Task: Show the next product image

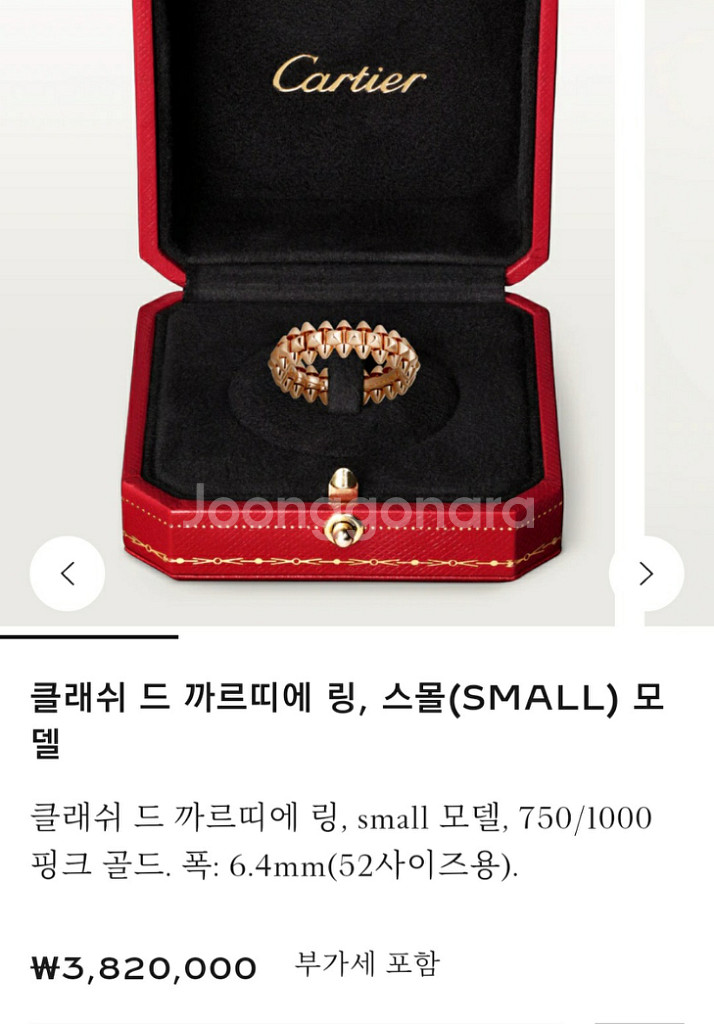Action: pos(646,574)
